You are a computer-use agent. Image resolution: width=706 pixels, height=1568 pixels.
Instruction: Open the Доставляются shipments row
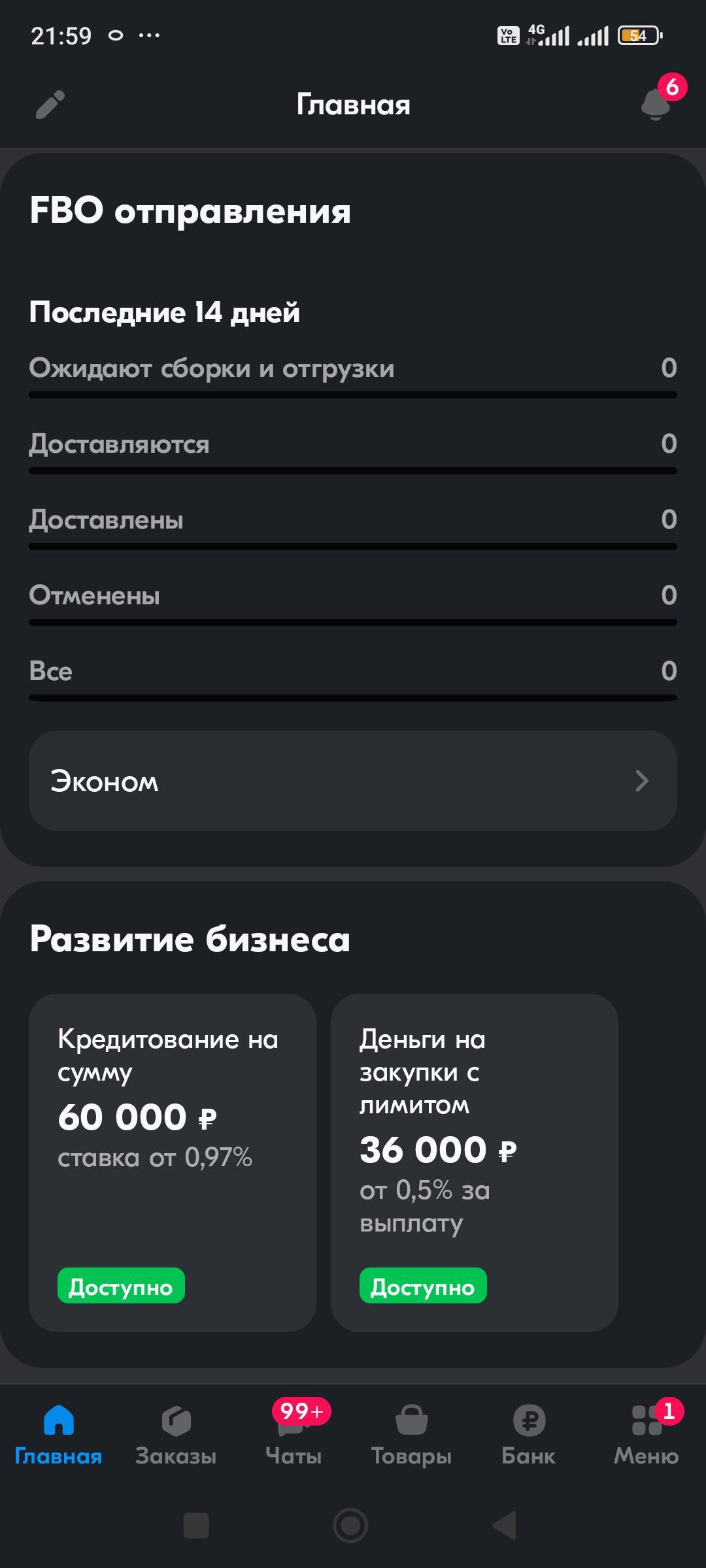pyautogui.click(x=352, y=445)
